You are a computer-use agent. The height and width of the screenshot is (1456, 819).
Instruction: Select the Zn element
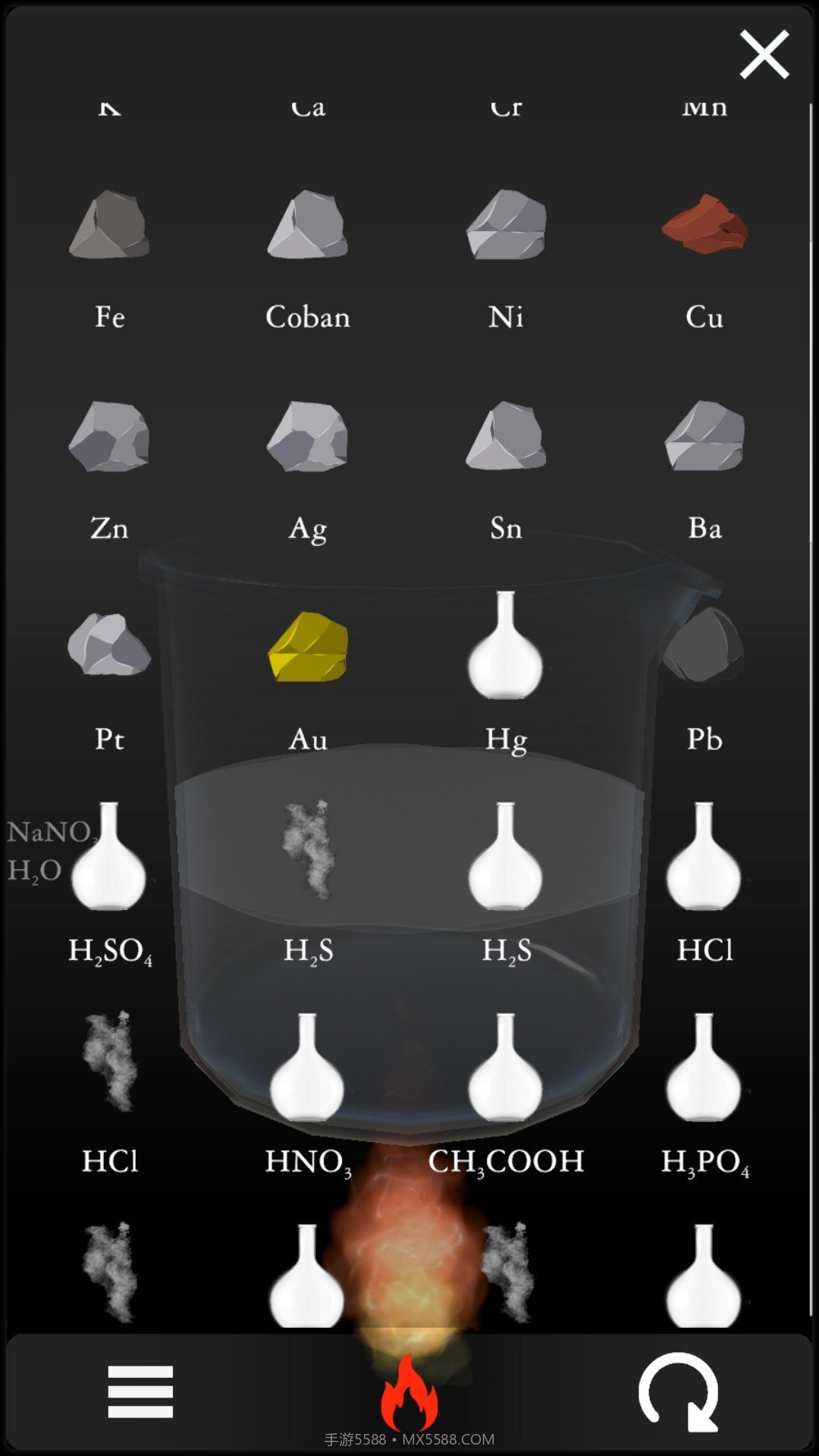(110, 437)
